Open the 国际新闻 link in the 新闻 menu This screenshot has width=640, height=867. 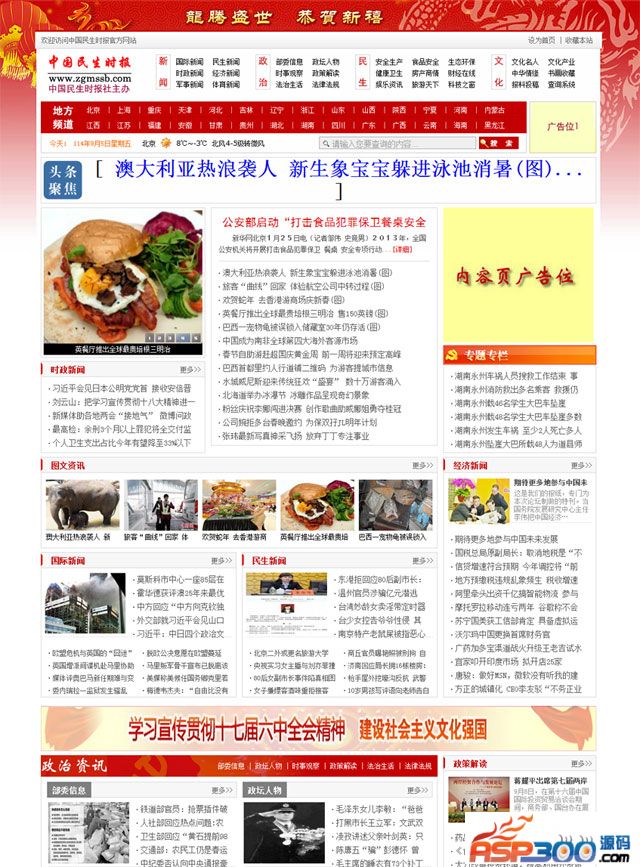click(x=188, y=61)
